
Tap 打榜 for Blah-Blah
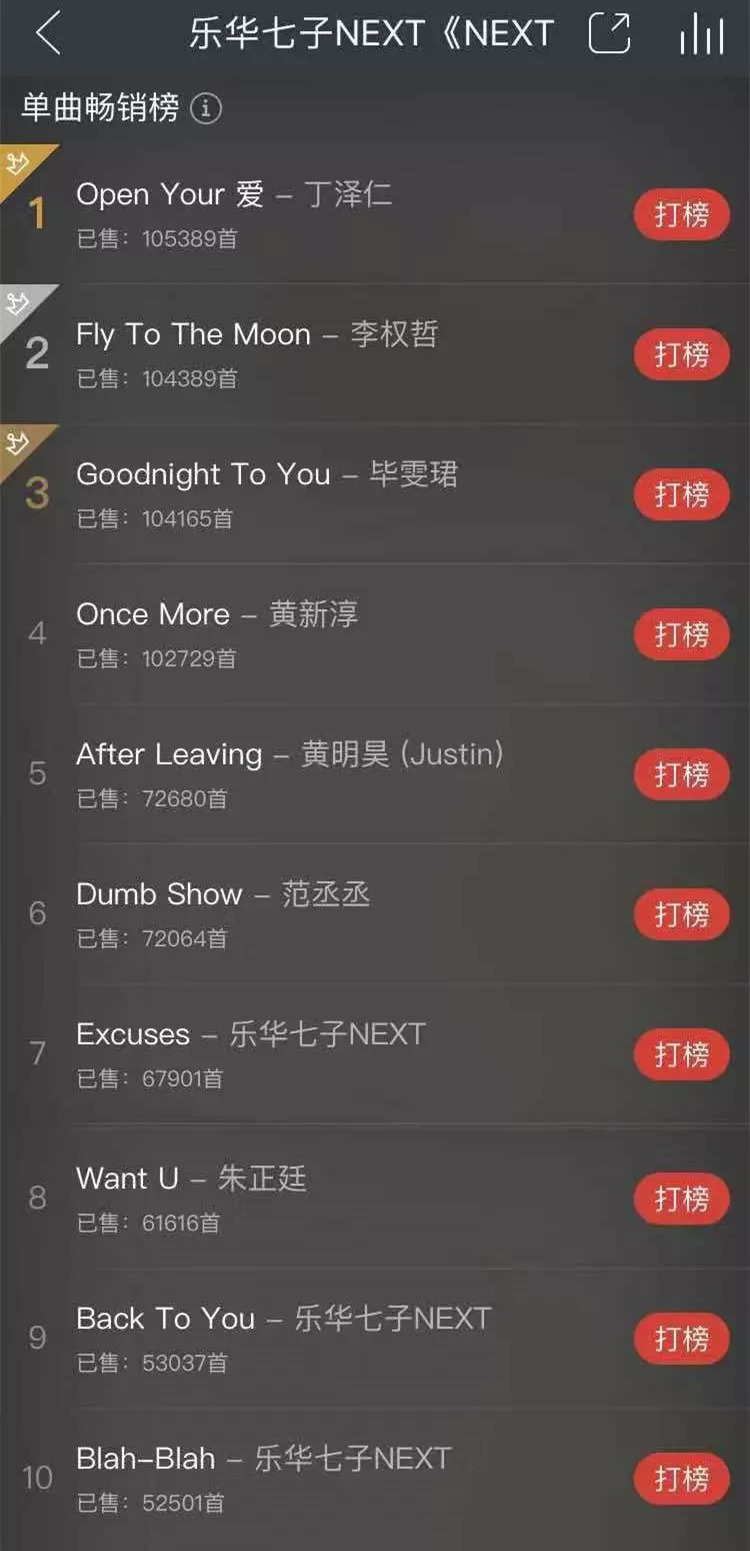[681, 1478]
